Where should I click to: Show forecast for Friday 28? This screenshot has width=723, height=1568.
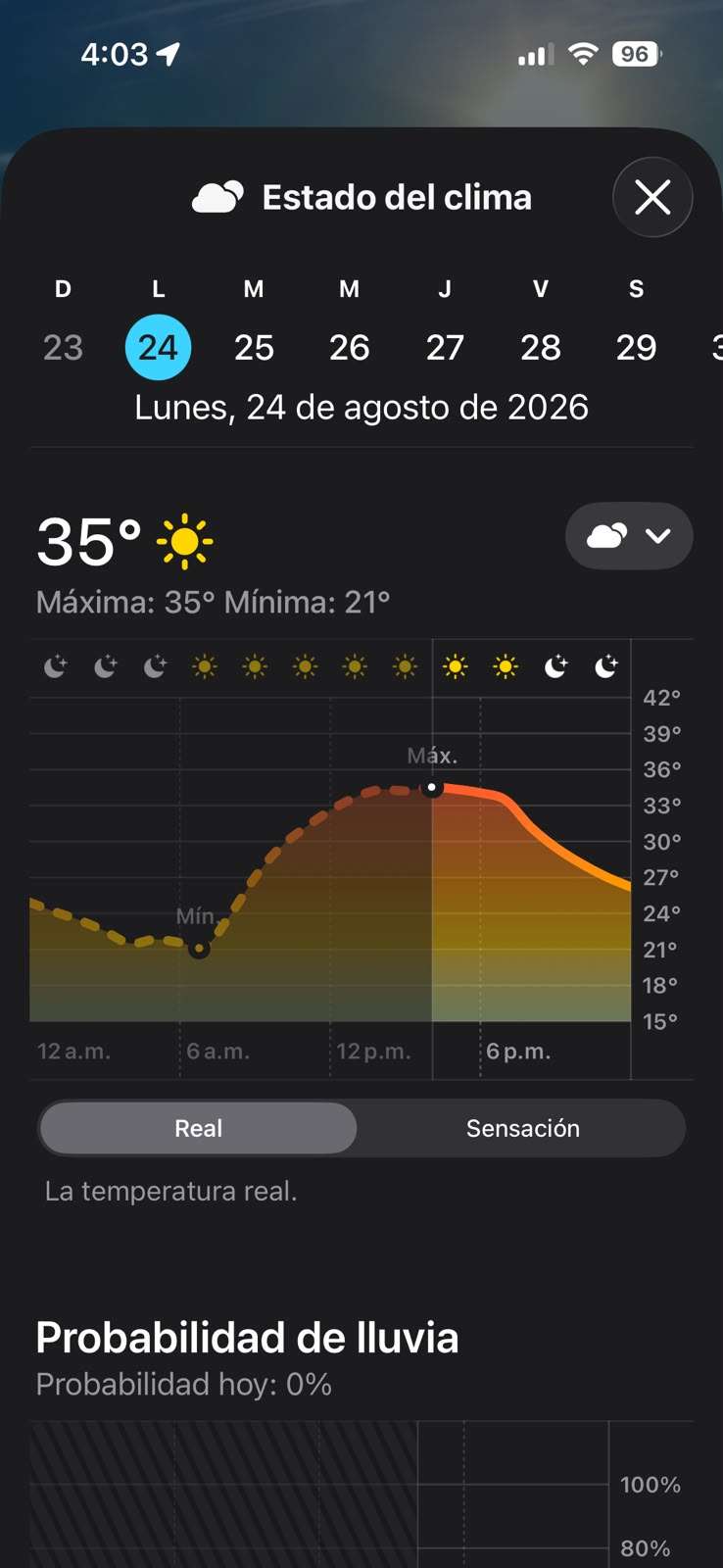click(x=541, y=347)
